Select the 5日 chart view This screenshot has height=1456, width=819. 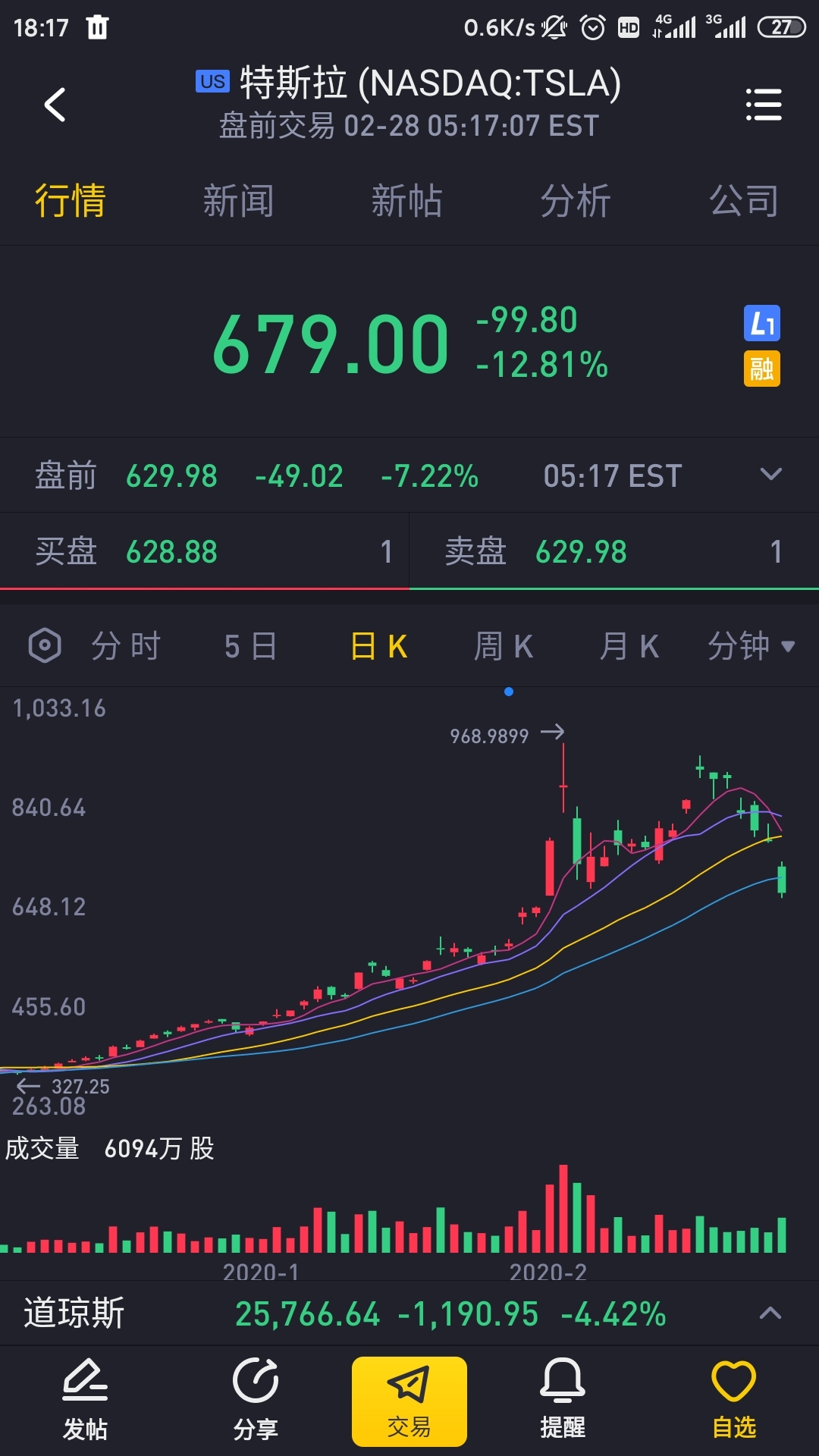pos(250,646)
